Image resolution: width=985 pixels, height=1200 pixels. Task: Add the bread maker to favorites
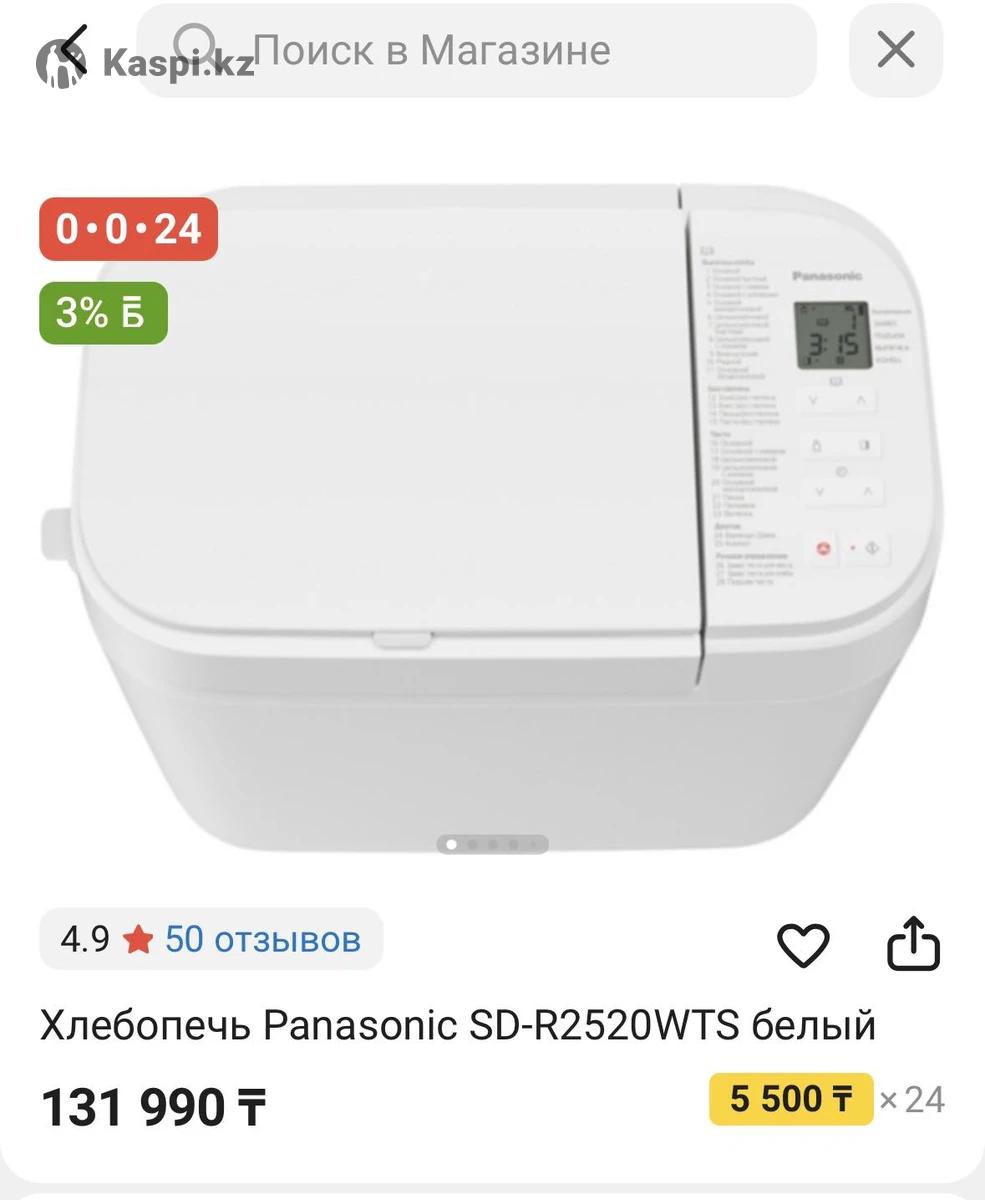tap(803, 944)
